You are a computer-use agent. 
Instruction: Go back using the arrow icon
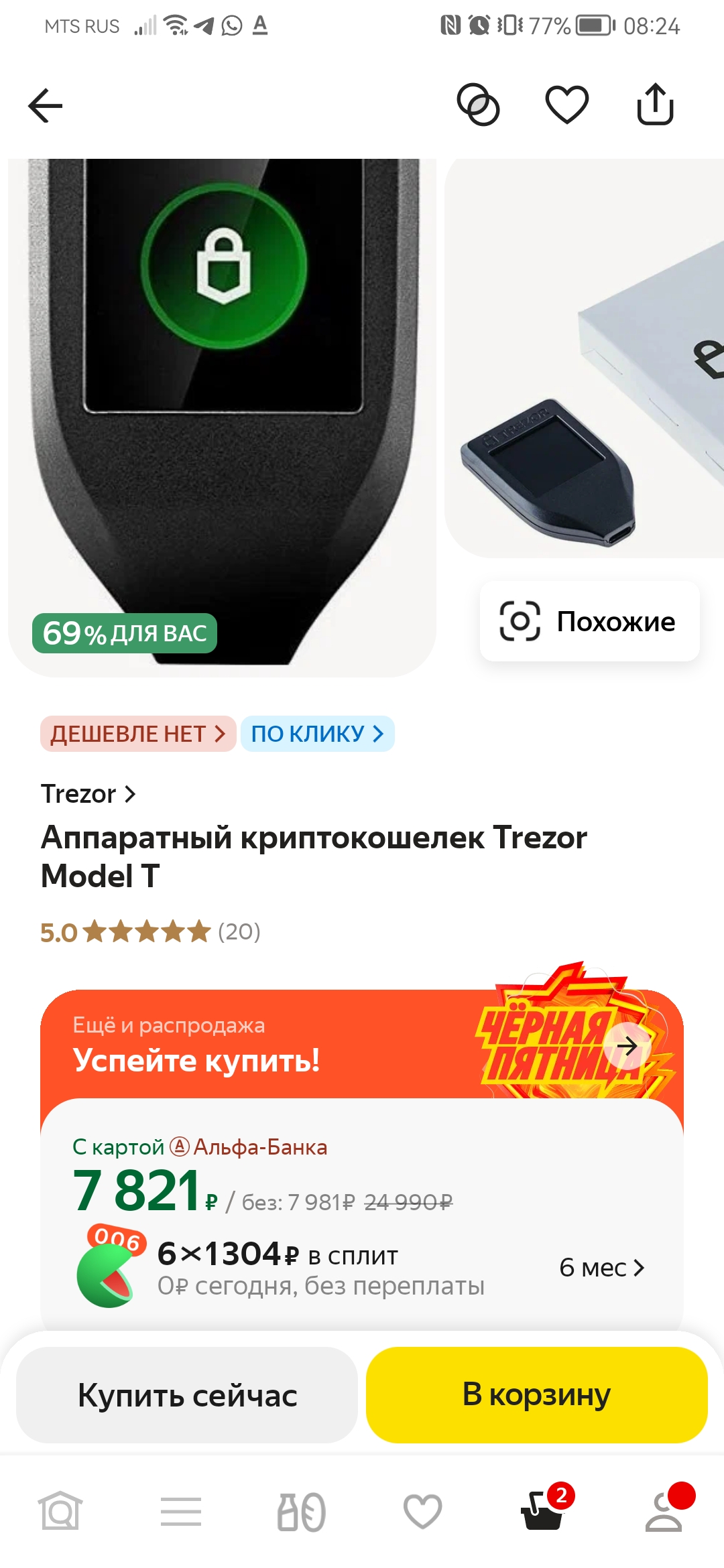[x=46, y=106]
